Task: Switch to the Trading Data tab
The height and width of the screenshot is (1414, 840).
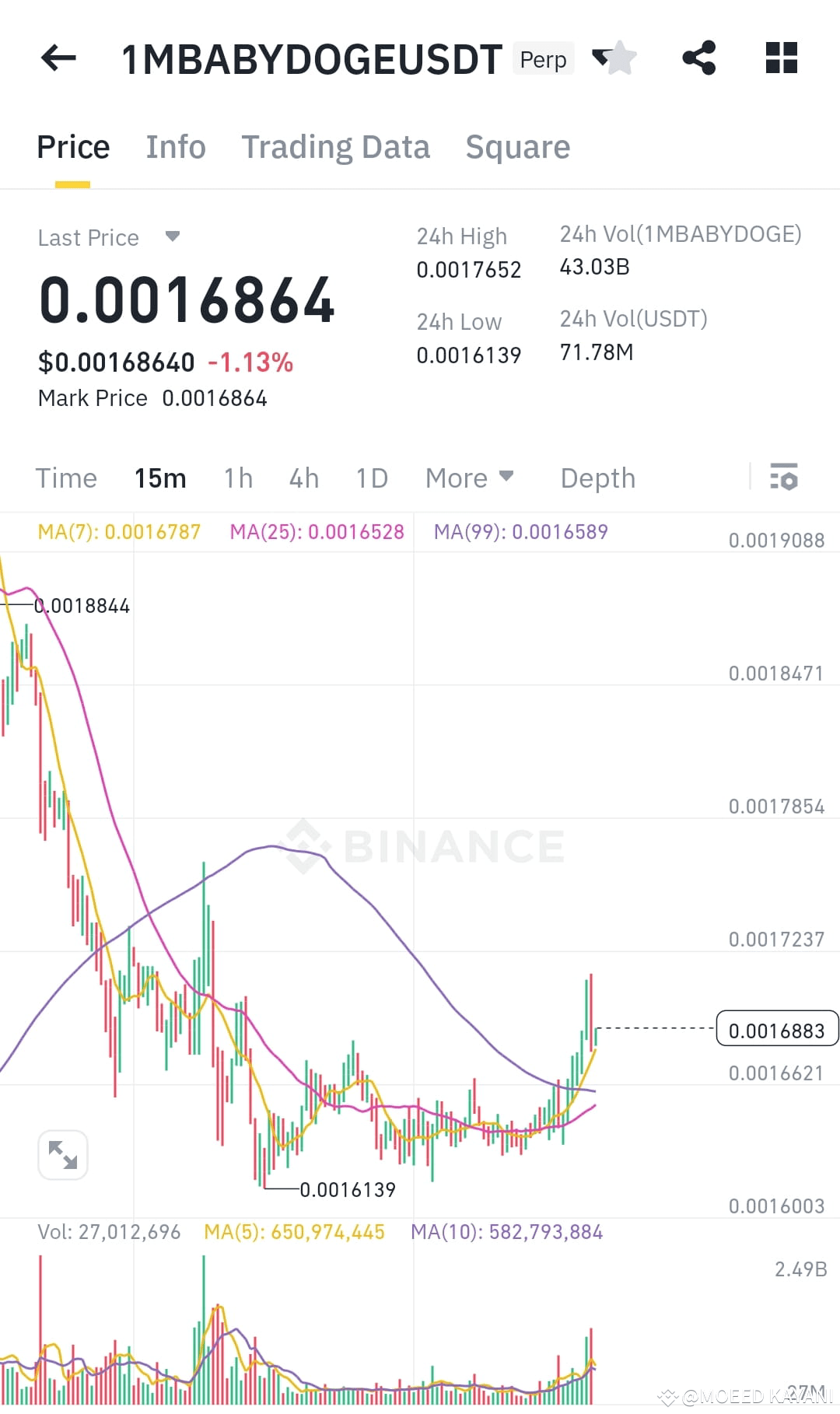Action: (x=336, y=146)
